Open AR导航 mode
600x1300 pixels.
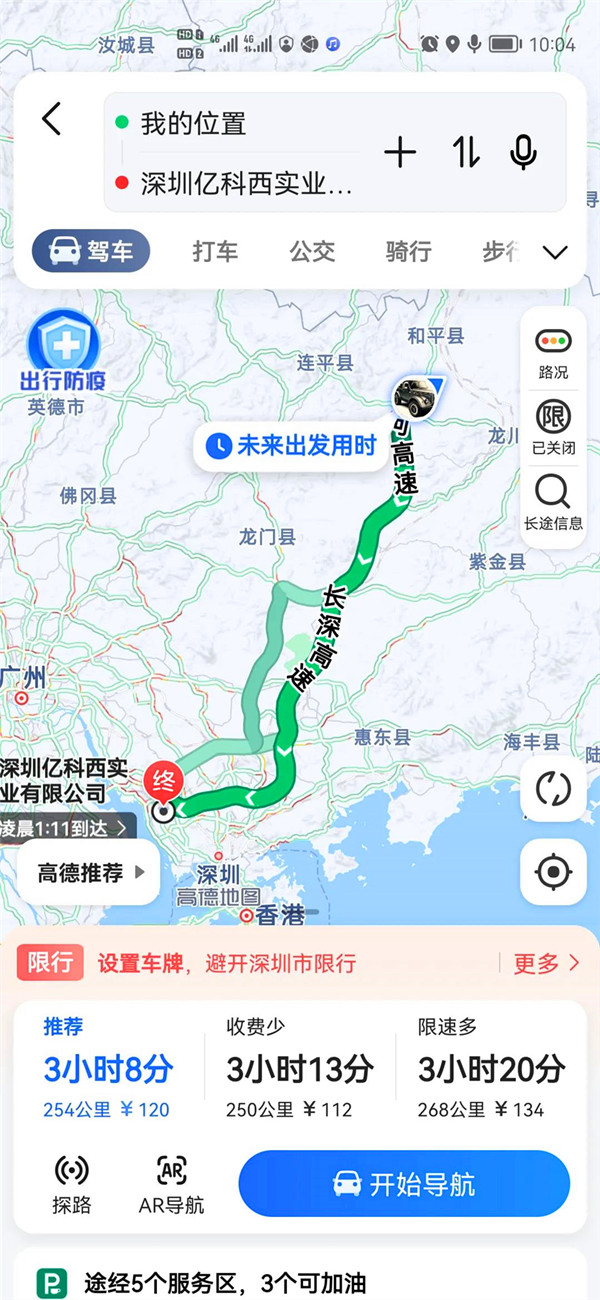coord(171,1184)
